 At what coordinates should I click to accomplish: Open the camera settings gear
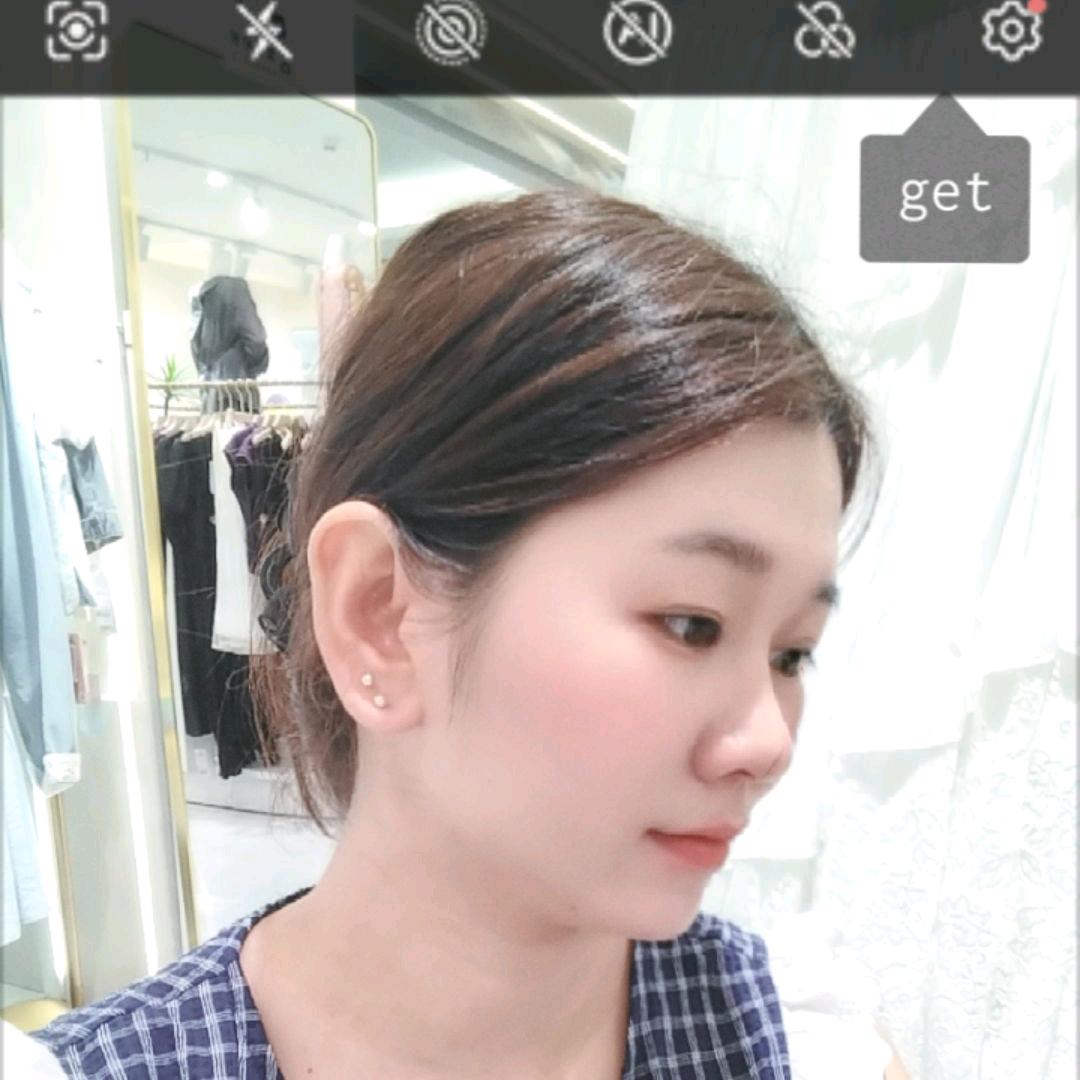pyautogui.click(x=1012, y=32)
